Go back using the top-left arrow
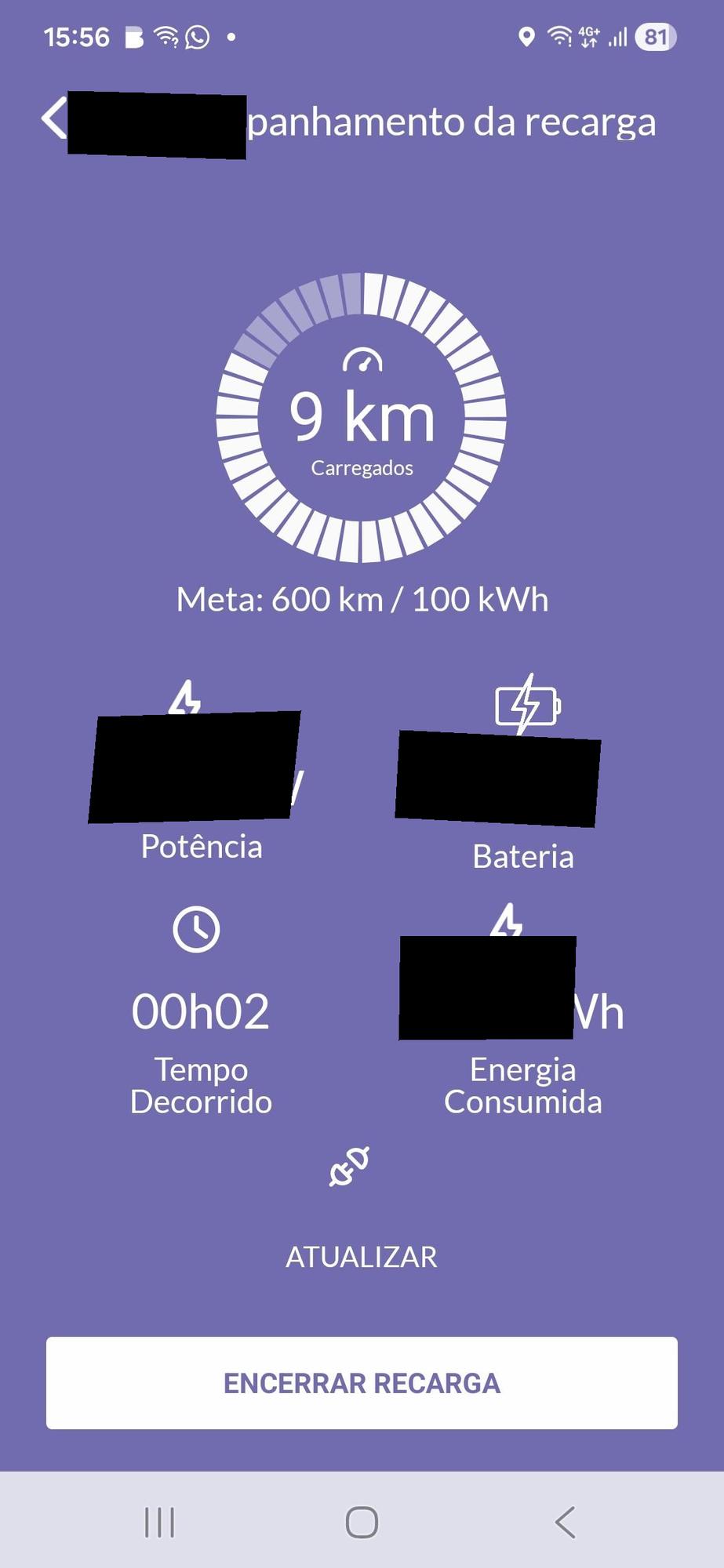 (x=54, y=120)
